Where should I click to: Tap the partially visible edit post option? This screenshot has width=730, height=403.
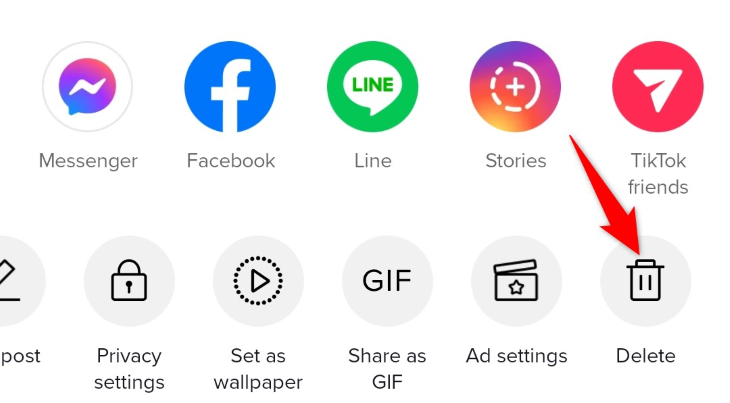(x=14, y=281)
